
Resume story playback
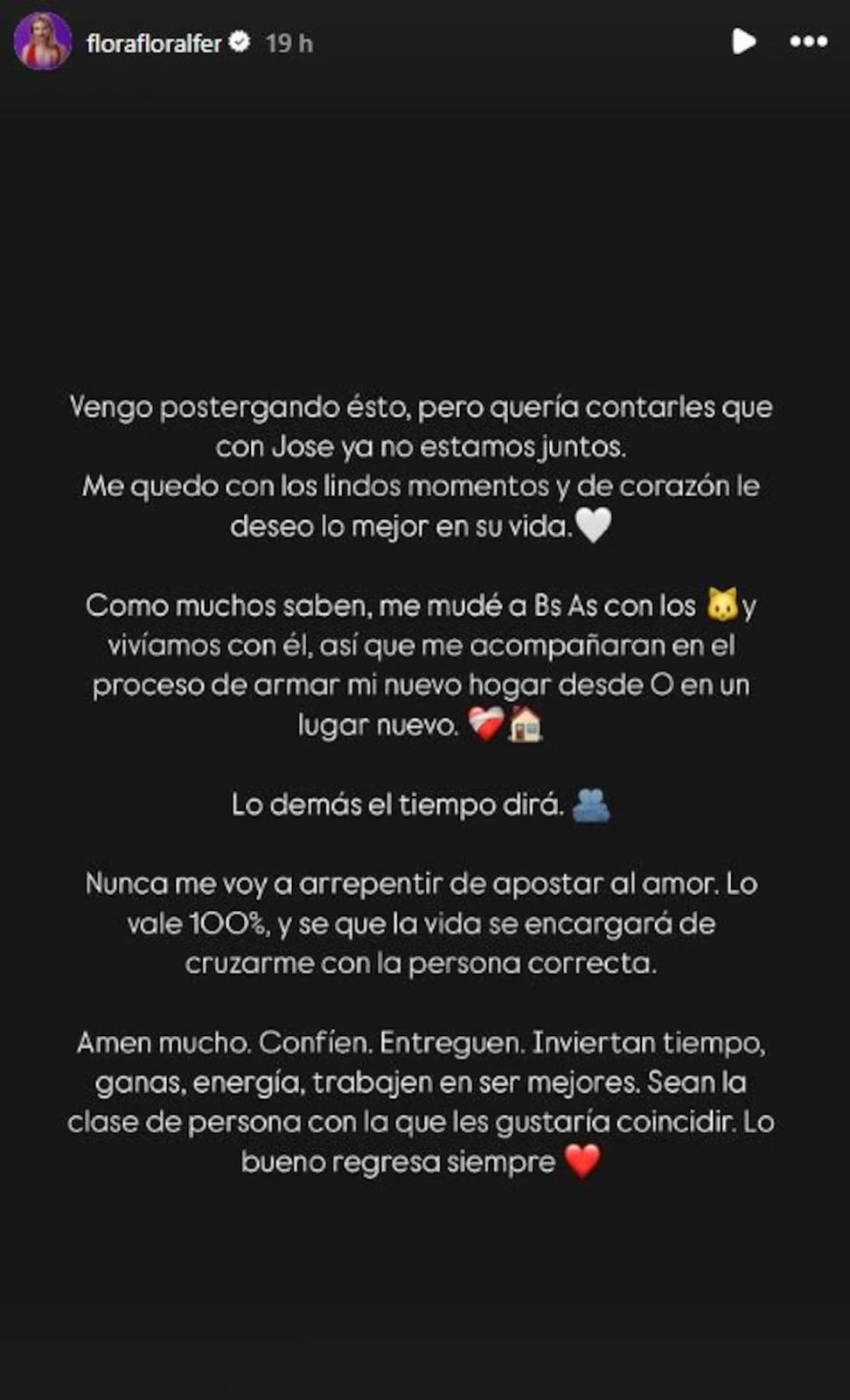(x=743, y=41)
